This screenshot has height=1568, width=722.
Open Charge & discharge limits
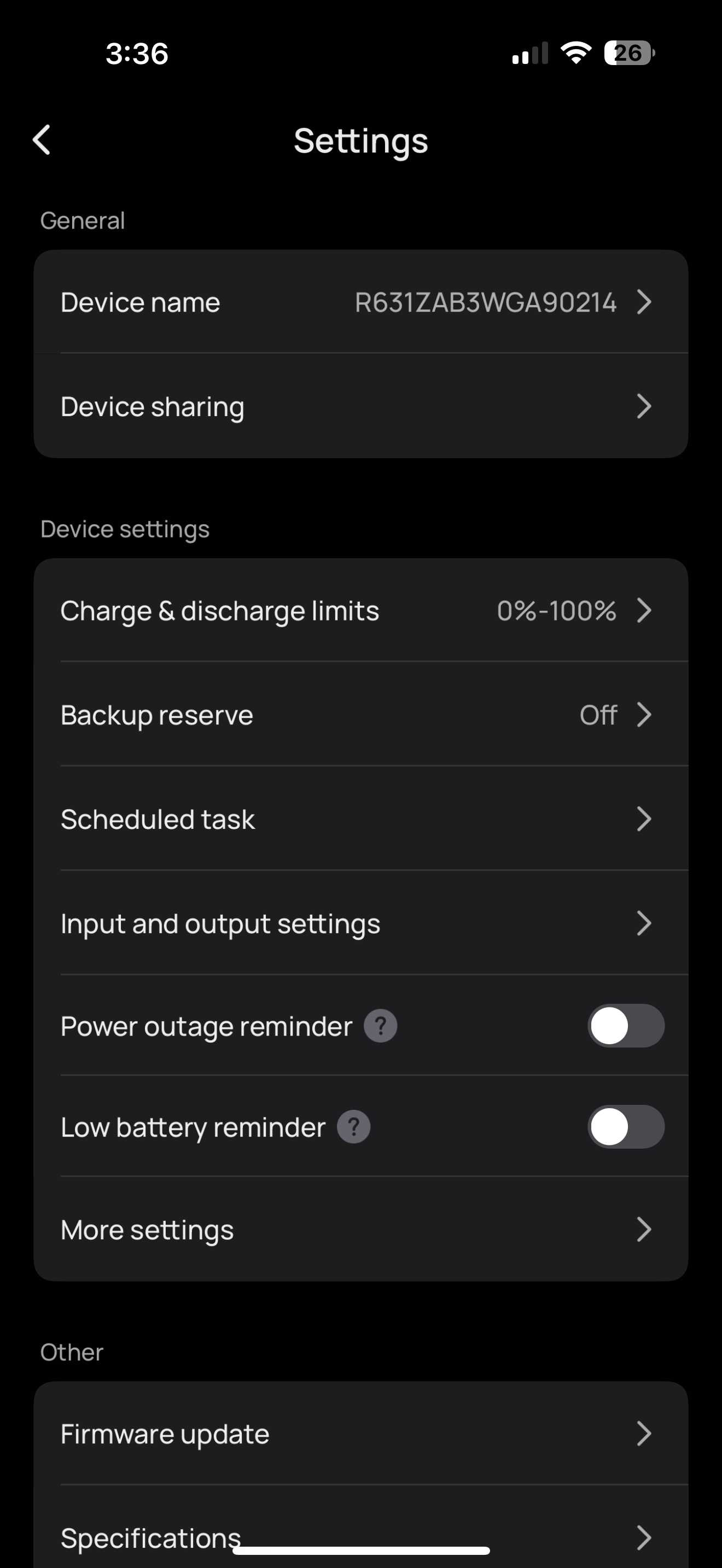pyautogui.click(x=360, y=611)
